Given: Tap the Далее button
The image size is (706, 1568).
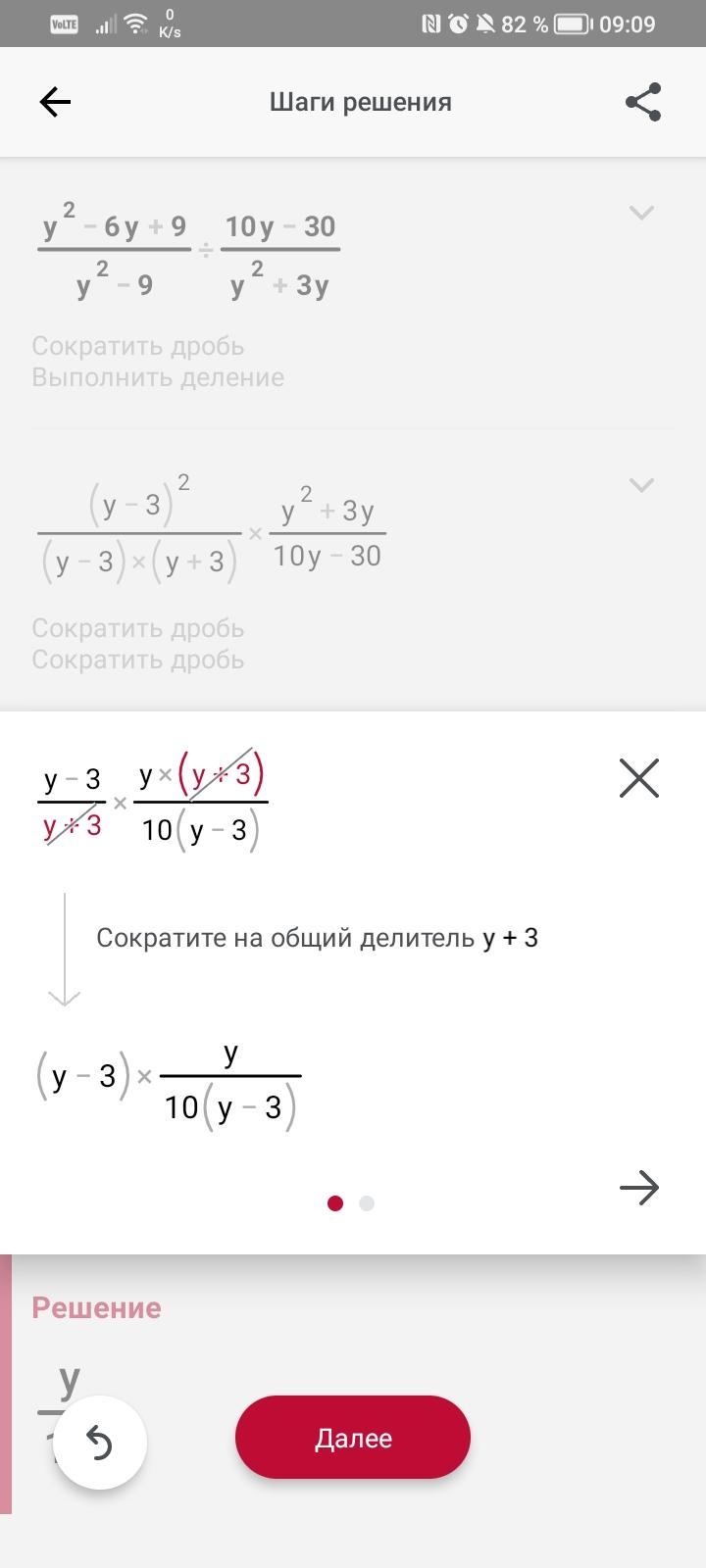Looking at the screenshot, I should click(x=353, y=1438).
